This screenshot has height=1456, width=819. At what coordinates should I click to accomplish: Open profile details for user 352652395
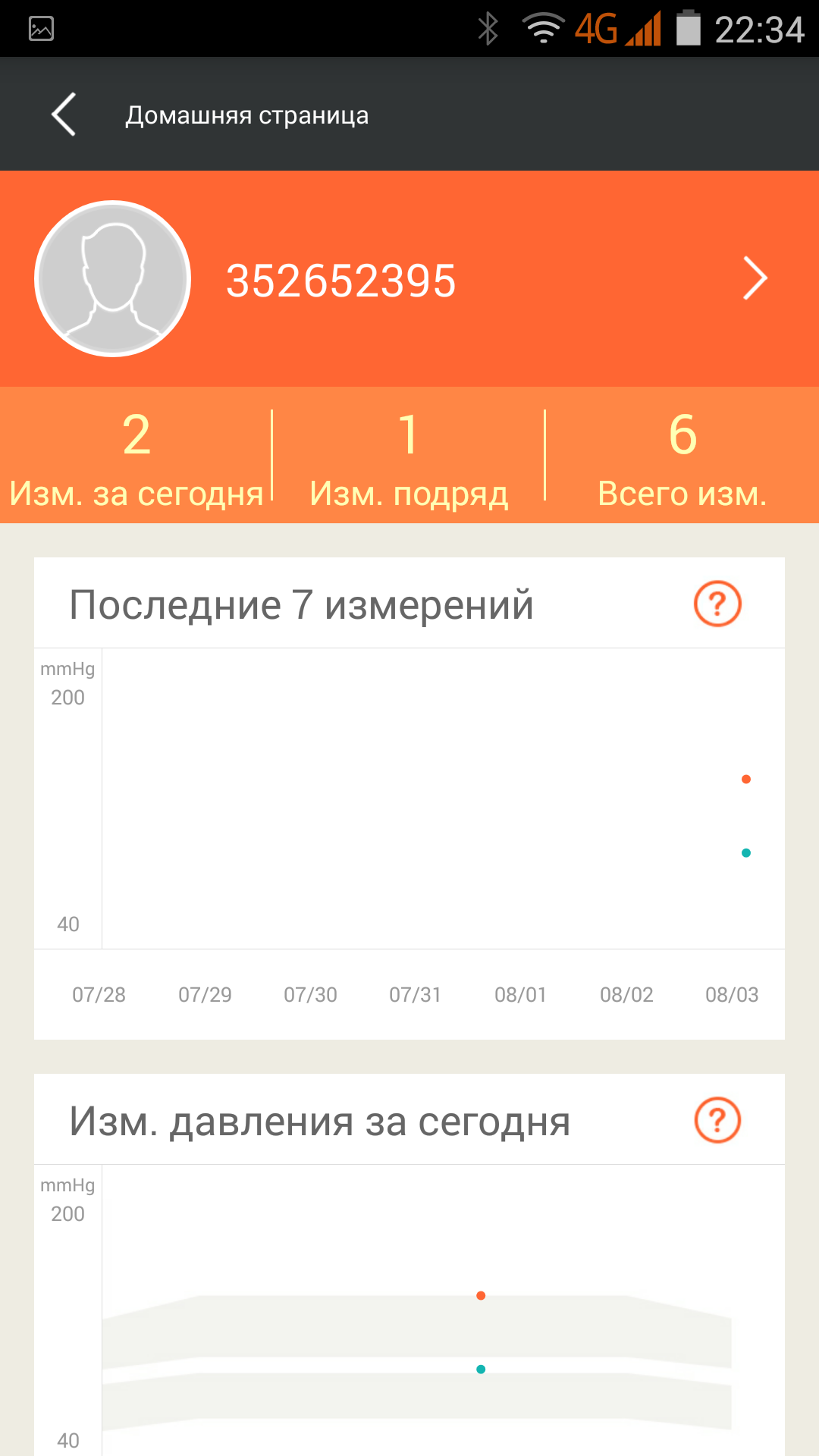click(755, 278)
